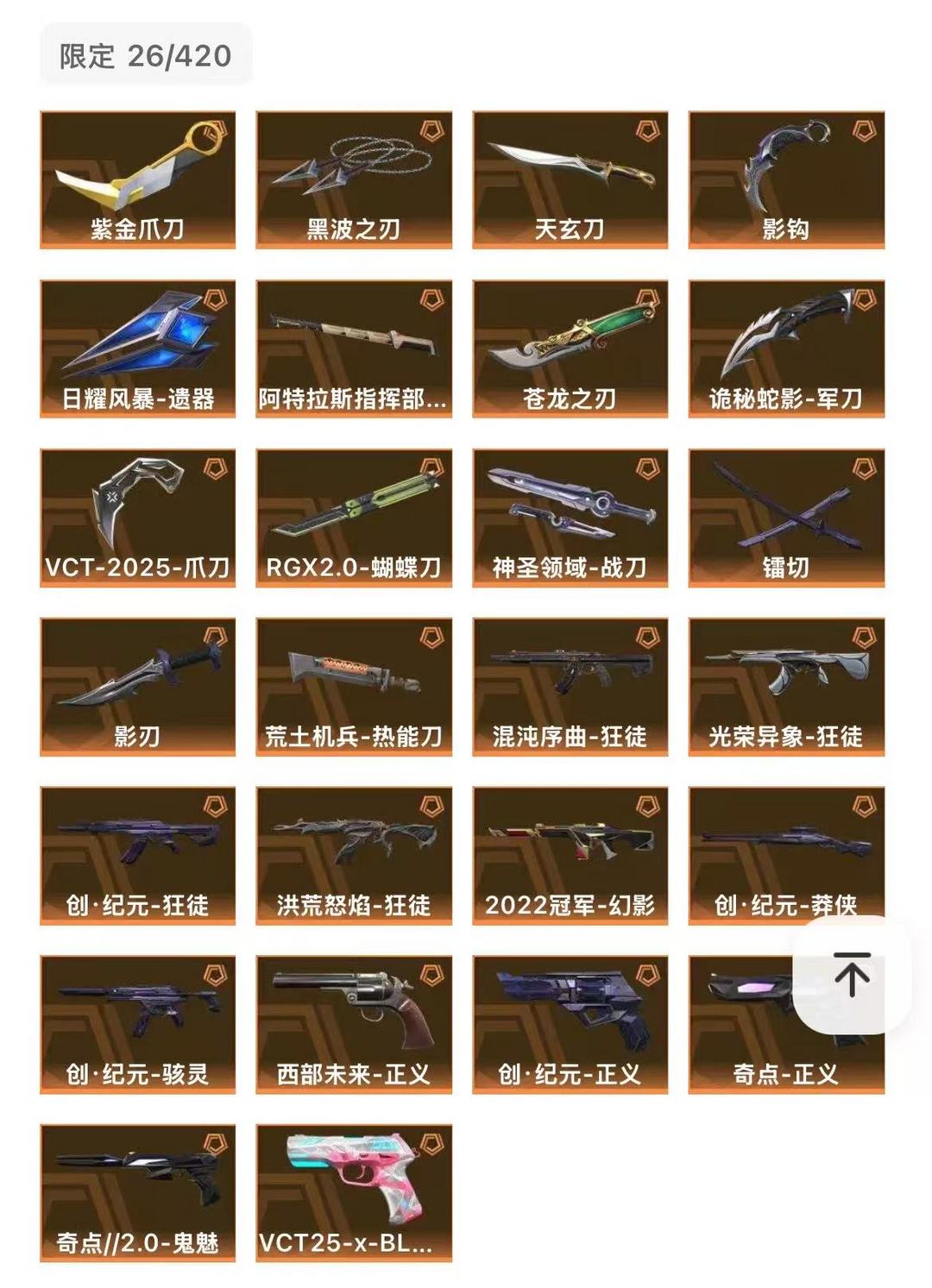The height and width of the screenshot is (1288, 932).
Task: Select the 荒土机兵-热能刀 tile
Action: coord(354,687)
